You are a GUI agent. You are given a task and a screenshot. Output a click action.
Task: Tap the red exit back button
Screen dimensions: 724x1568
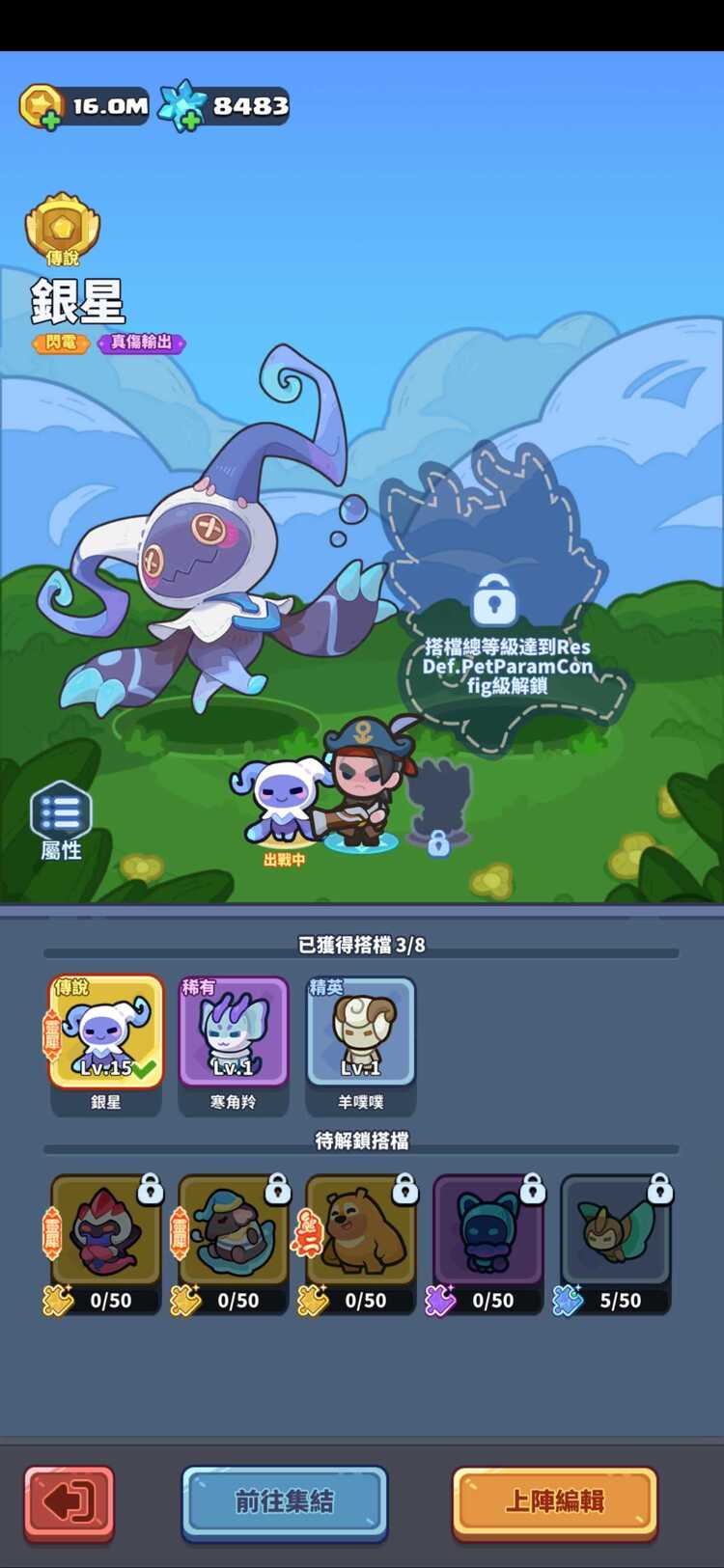70,1502
